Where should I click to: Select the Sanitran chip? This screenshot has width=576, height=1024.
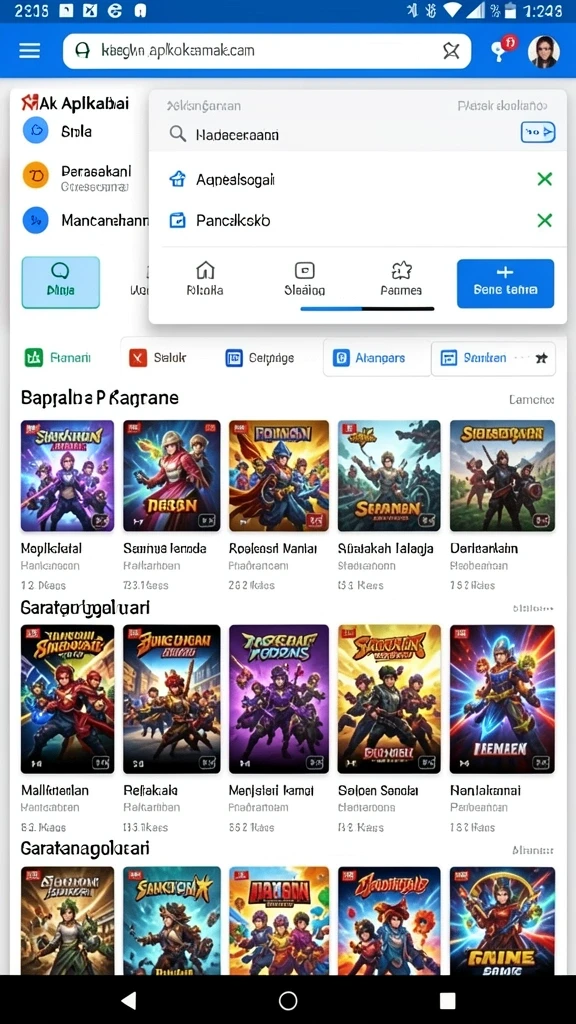coord(493,358)
